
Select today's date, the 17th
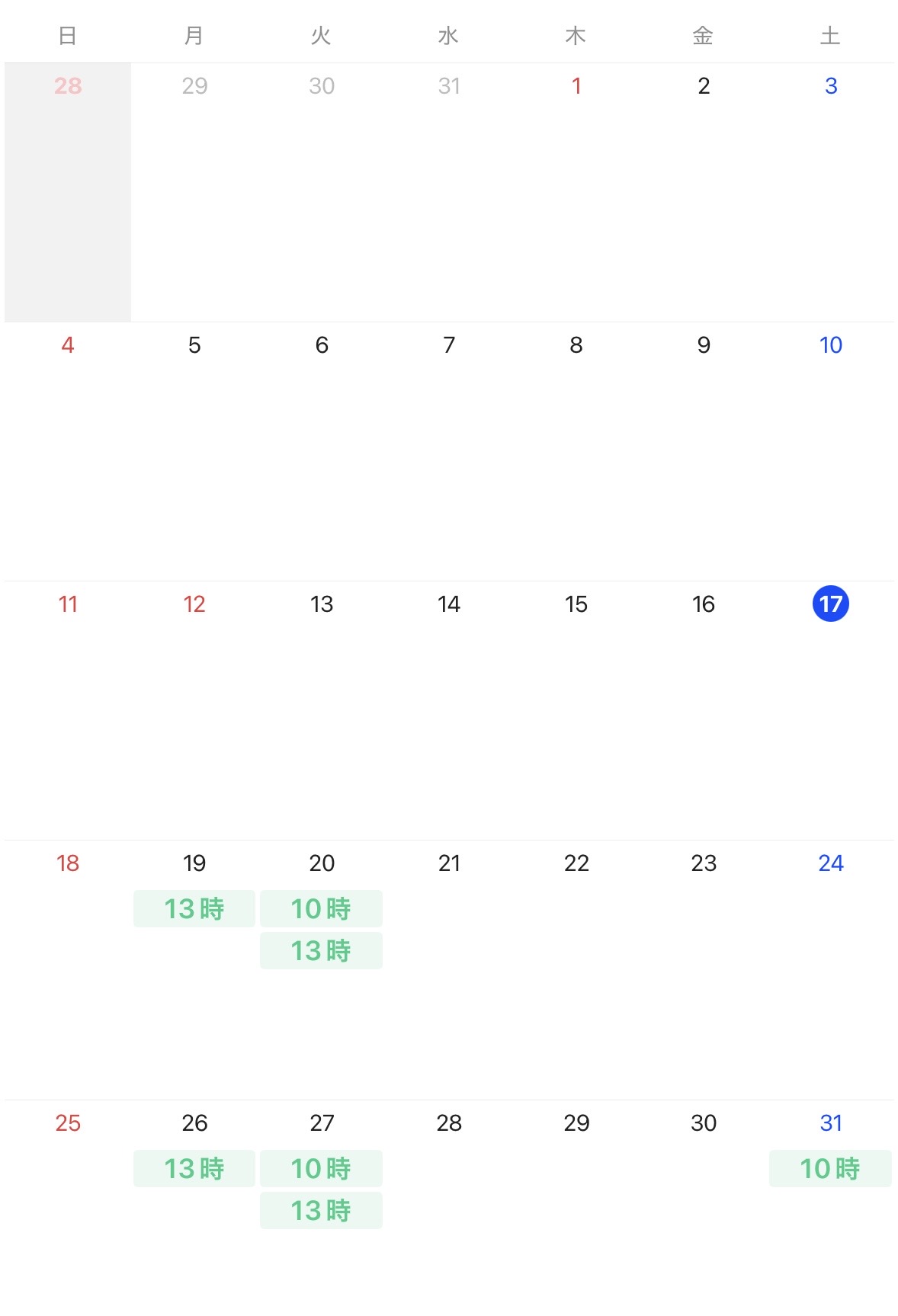click(830, 604)
